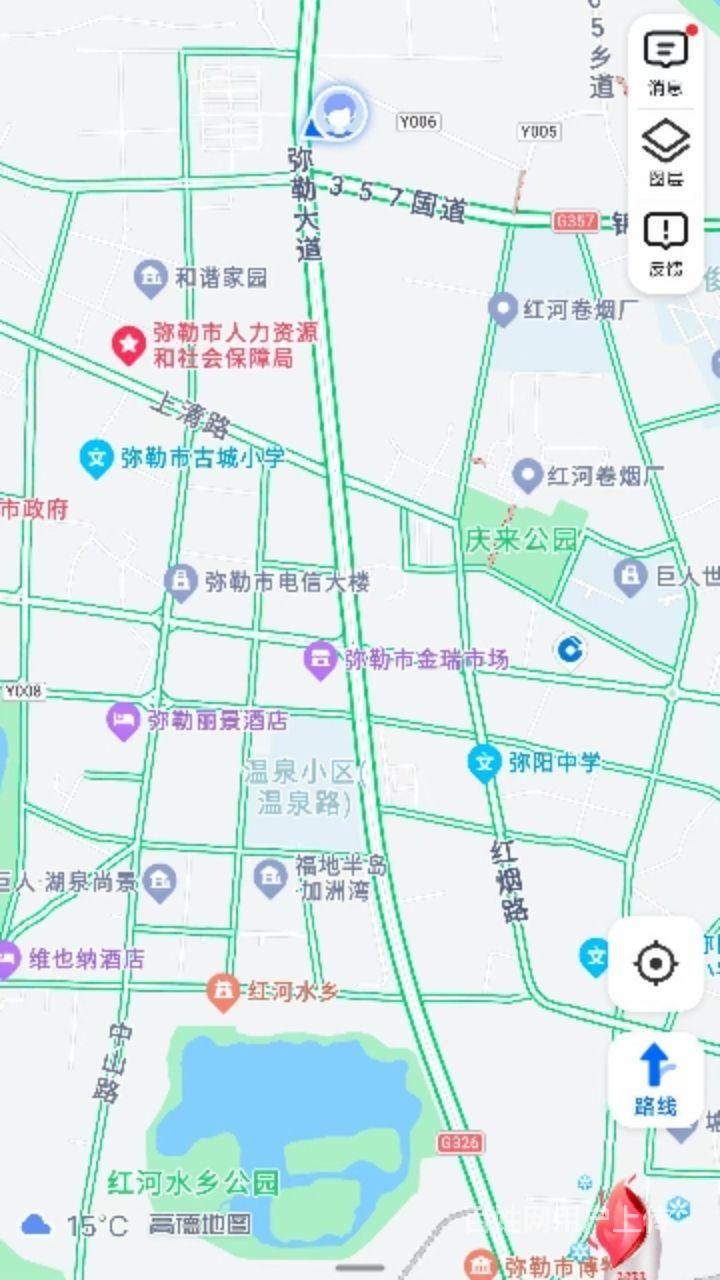Open the 消息 messages button

[x=665, y=63]
